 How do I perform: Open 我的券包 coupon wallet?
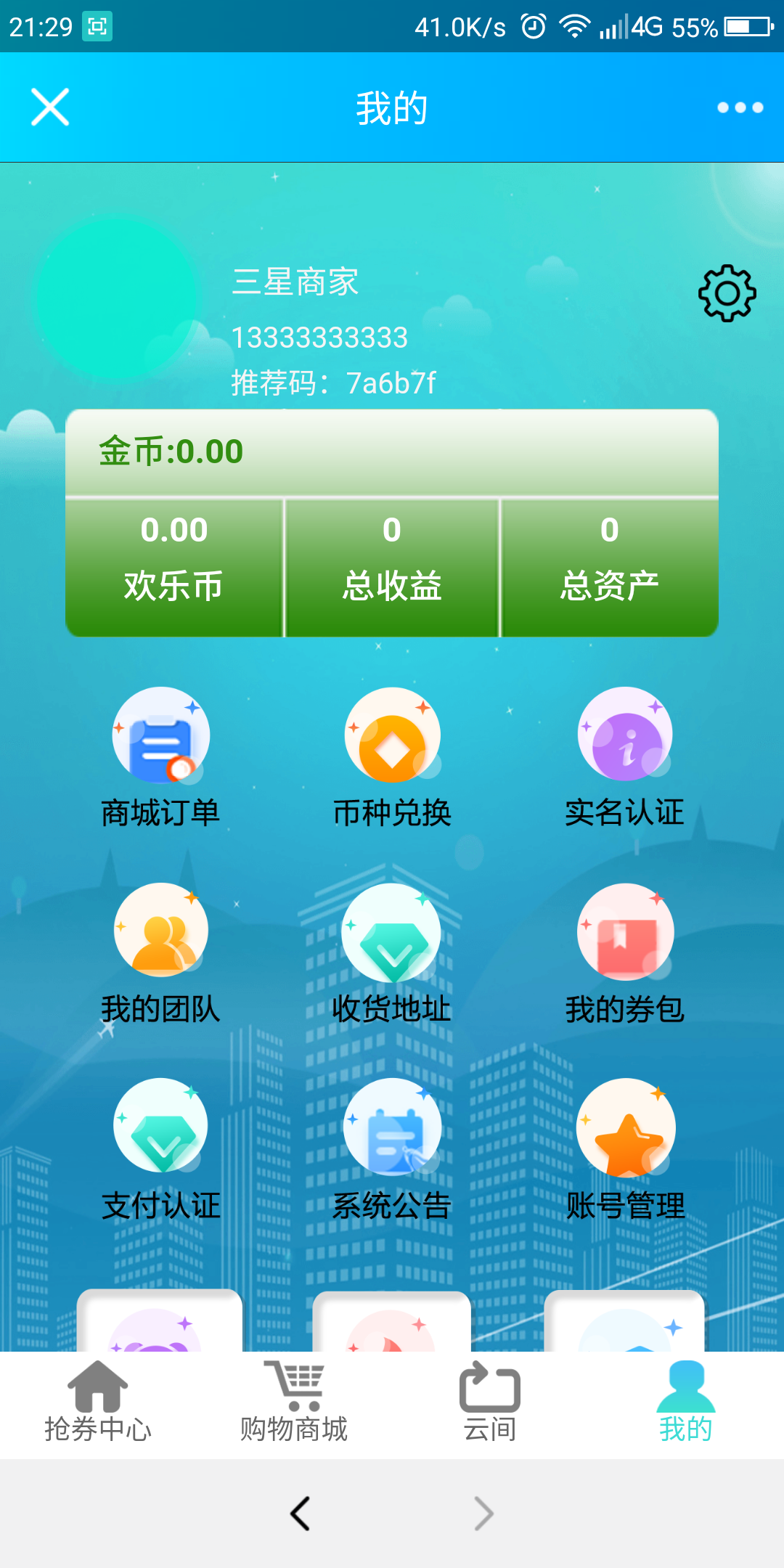625,931
